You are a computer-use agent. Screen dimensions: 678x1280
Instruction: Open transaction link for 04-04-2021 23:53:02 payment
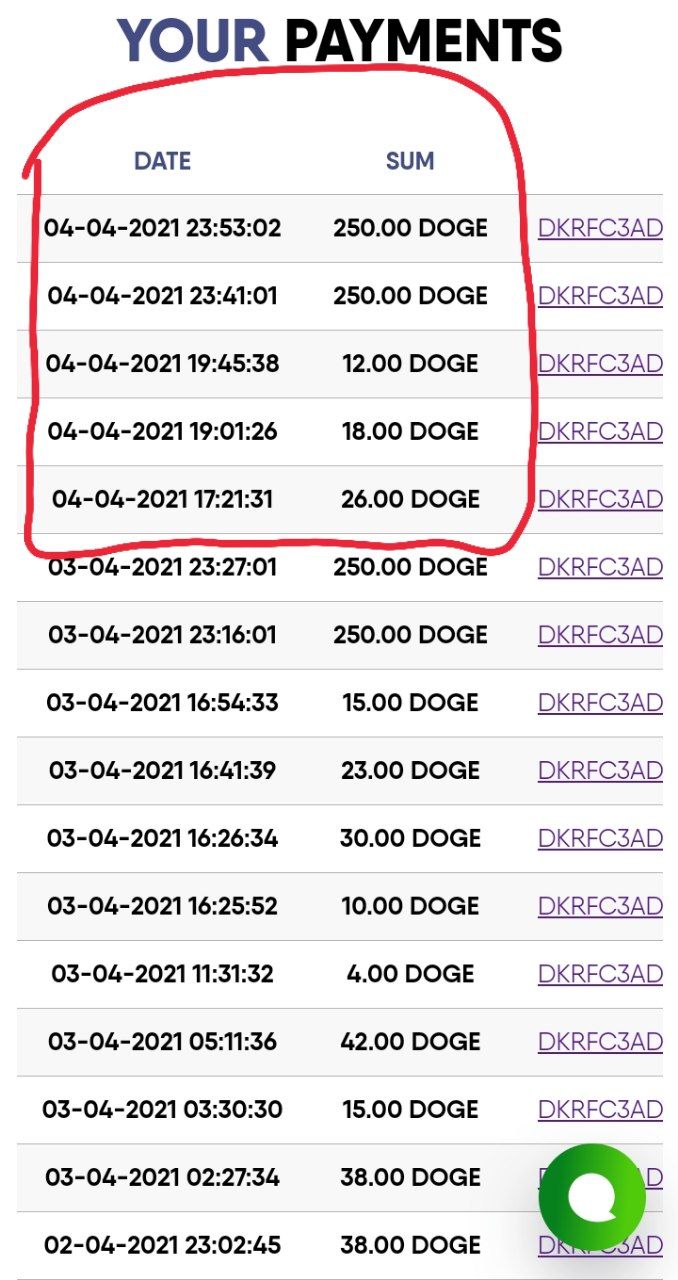point(600,228)
